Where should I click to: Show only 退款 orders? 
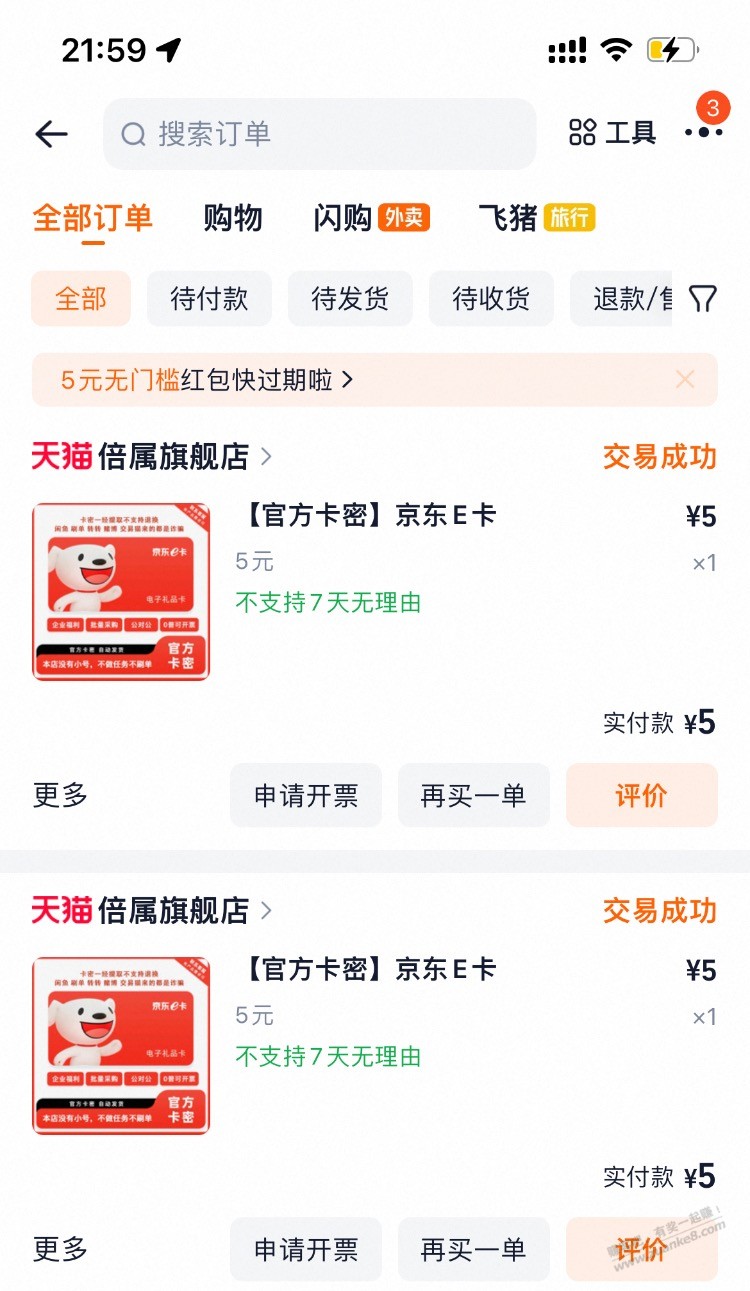(622, 299)
